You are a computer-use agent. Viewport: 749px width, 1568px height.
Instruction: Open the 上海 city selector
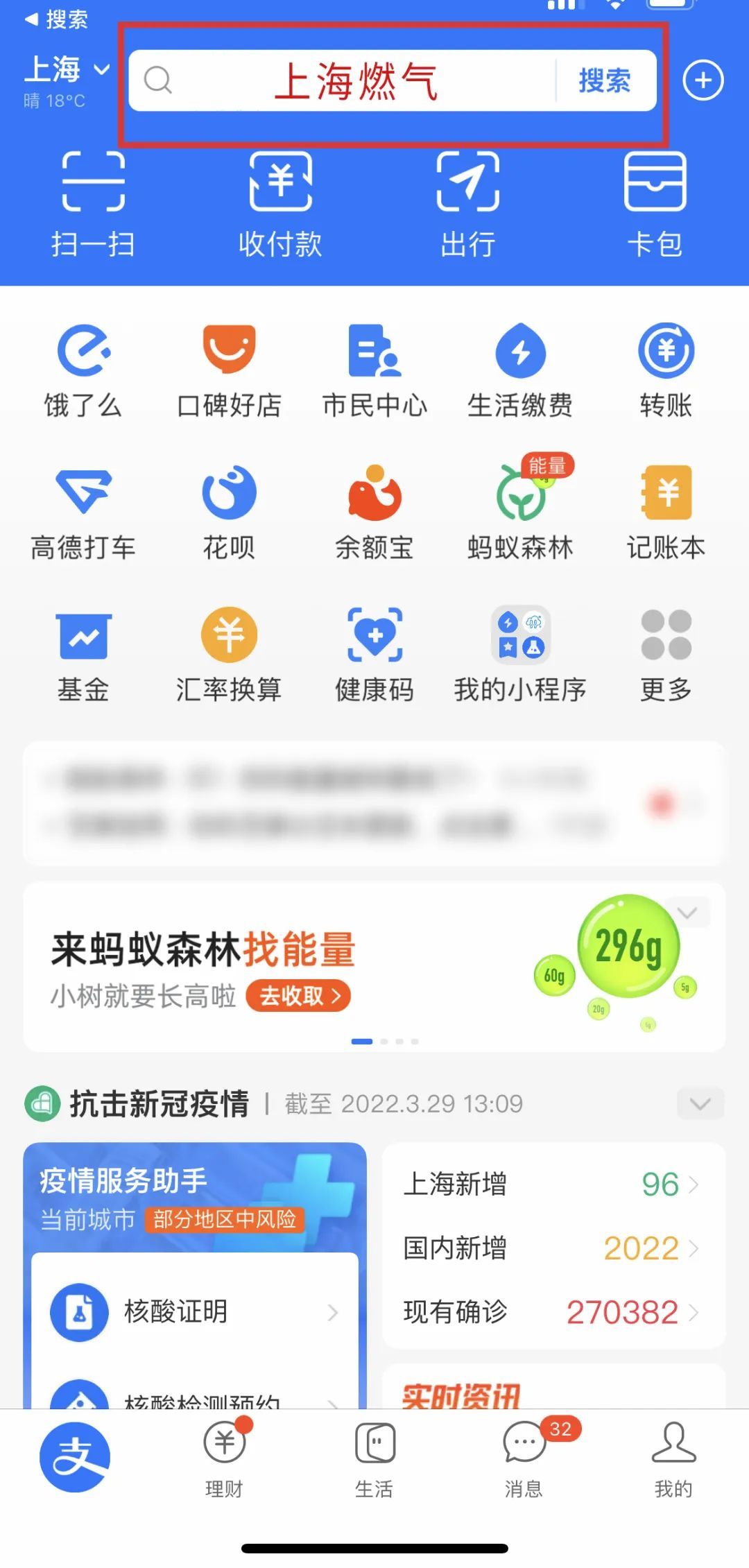coord(66,70)
